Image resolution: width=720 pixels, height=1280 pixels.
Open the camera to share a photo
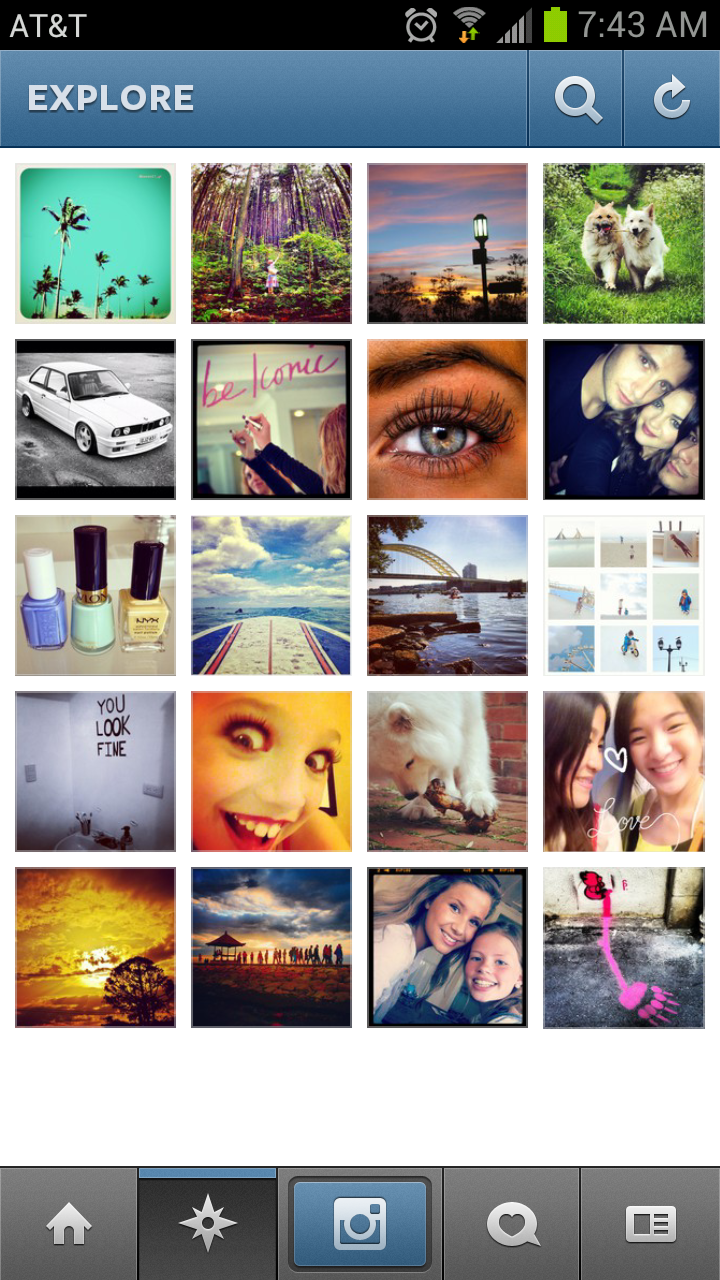pyautogui.click(x=360, y=1224)
